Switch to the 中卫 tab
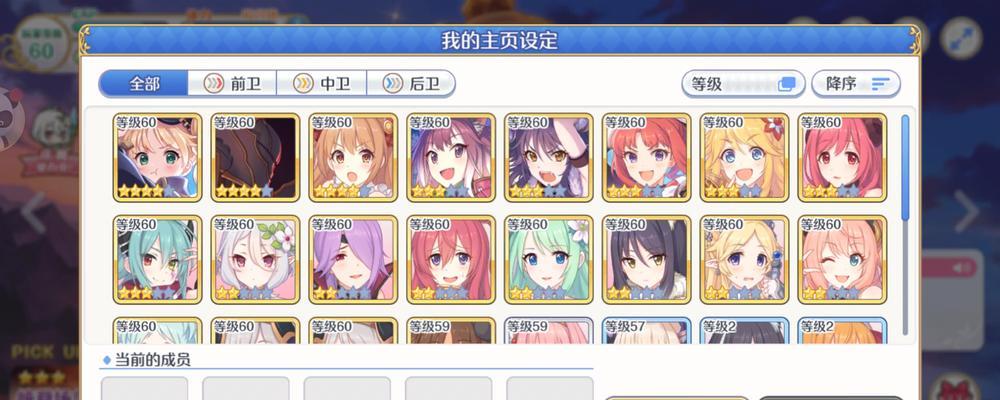The height and width of the screenshot is (400, 1000). pos(322,84)
